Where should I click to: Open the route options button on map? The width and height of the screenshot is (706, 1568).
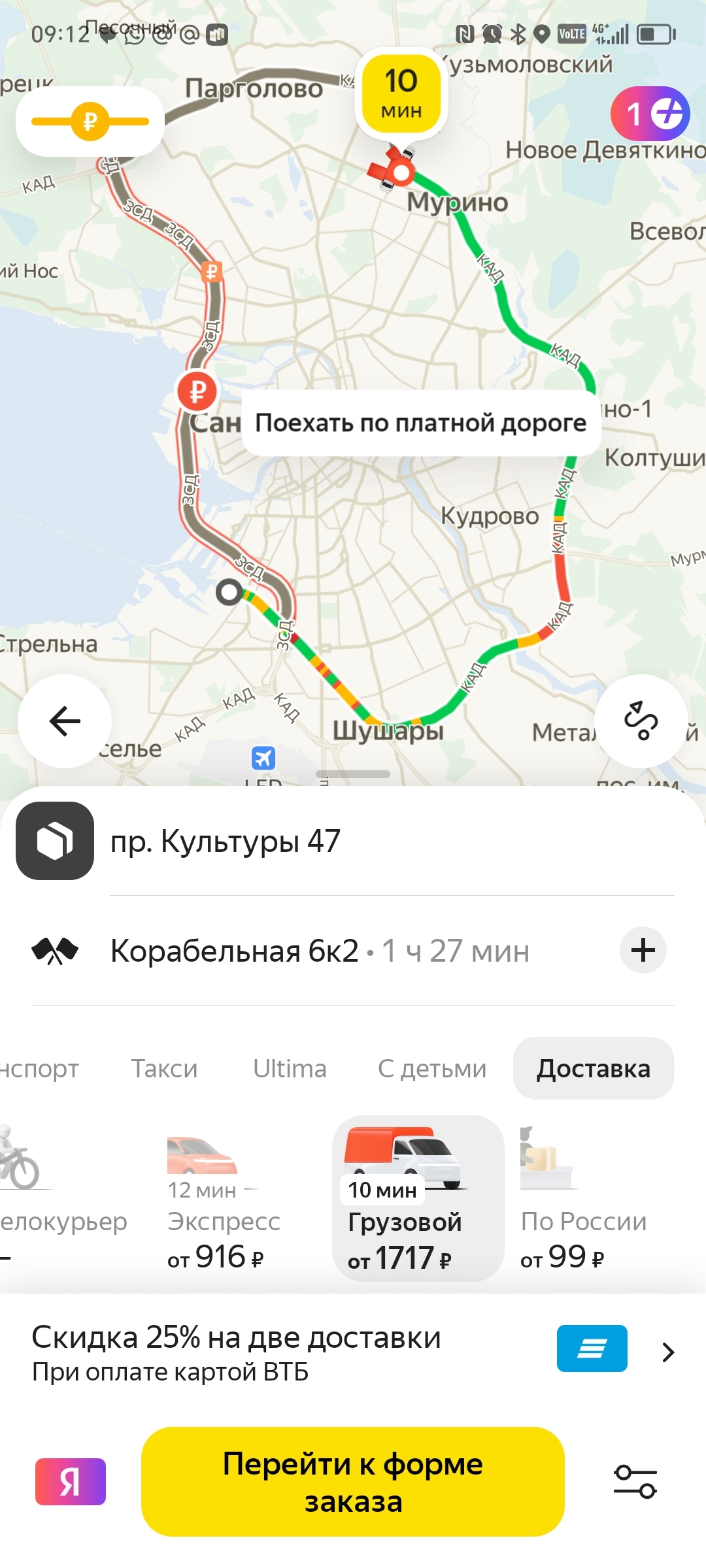[641, 721]
